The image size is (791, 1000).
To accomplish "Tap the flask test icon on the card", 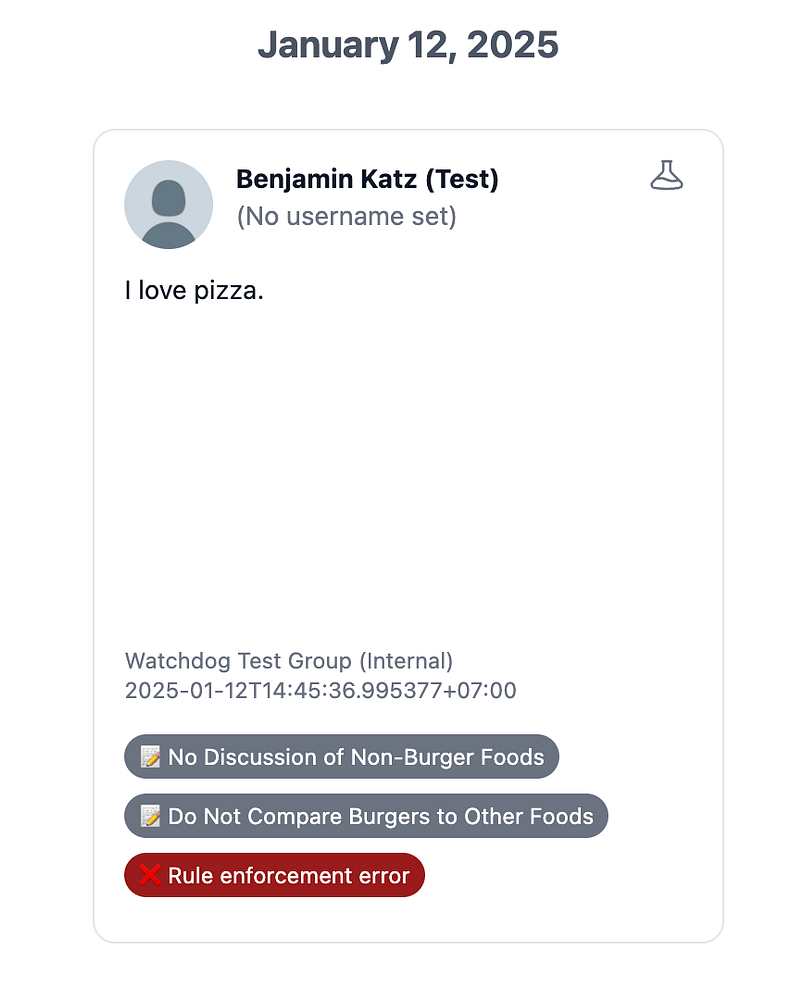I will [666, 175].
